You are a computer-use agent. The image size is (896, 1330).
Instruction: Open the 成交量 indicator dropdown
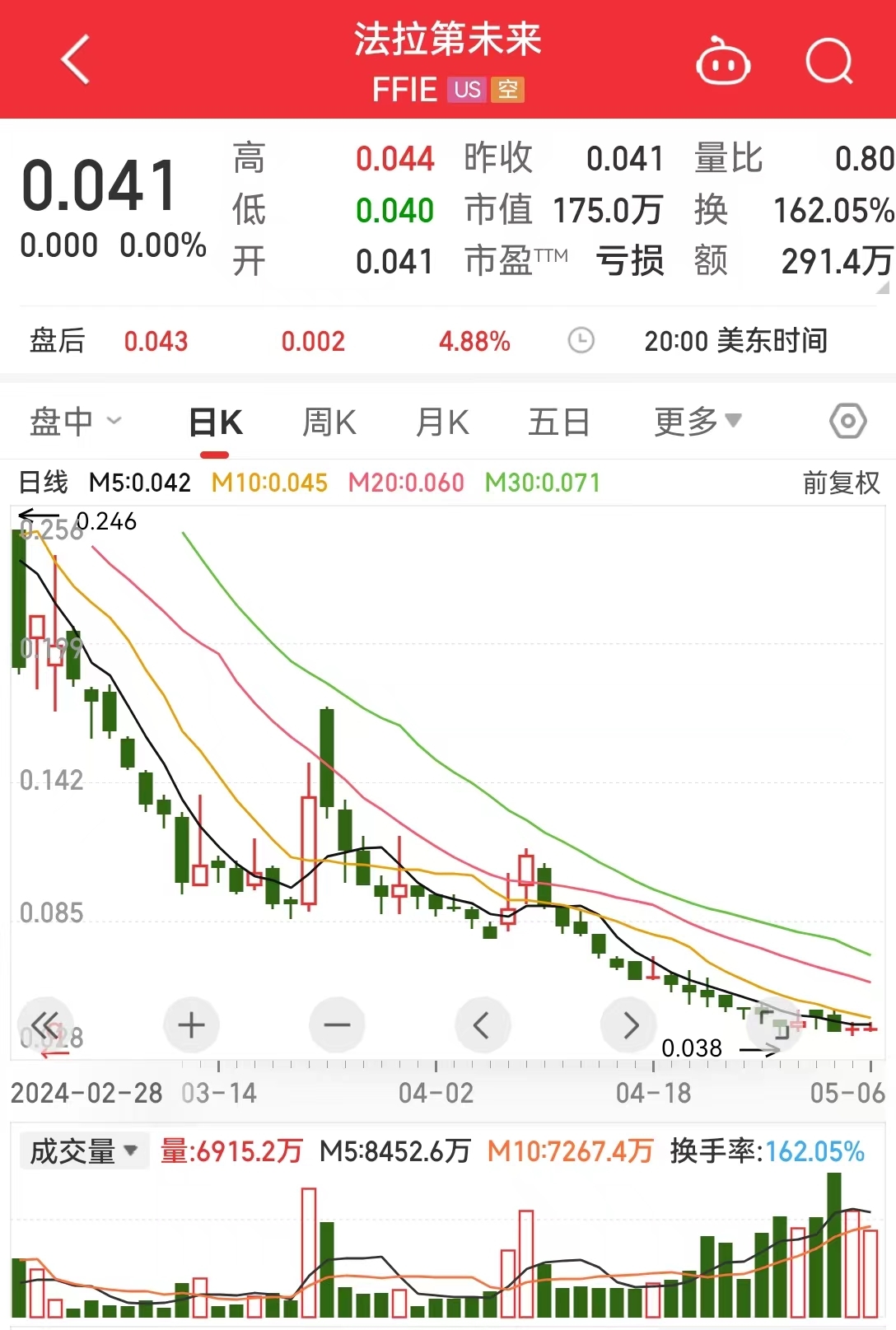click(83, 1150)
